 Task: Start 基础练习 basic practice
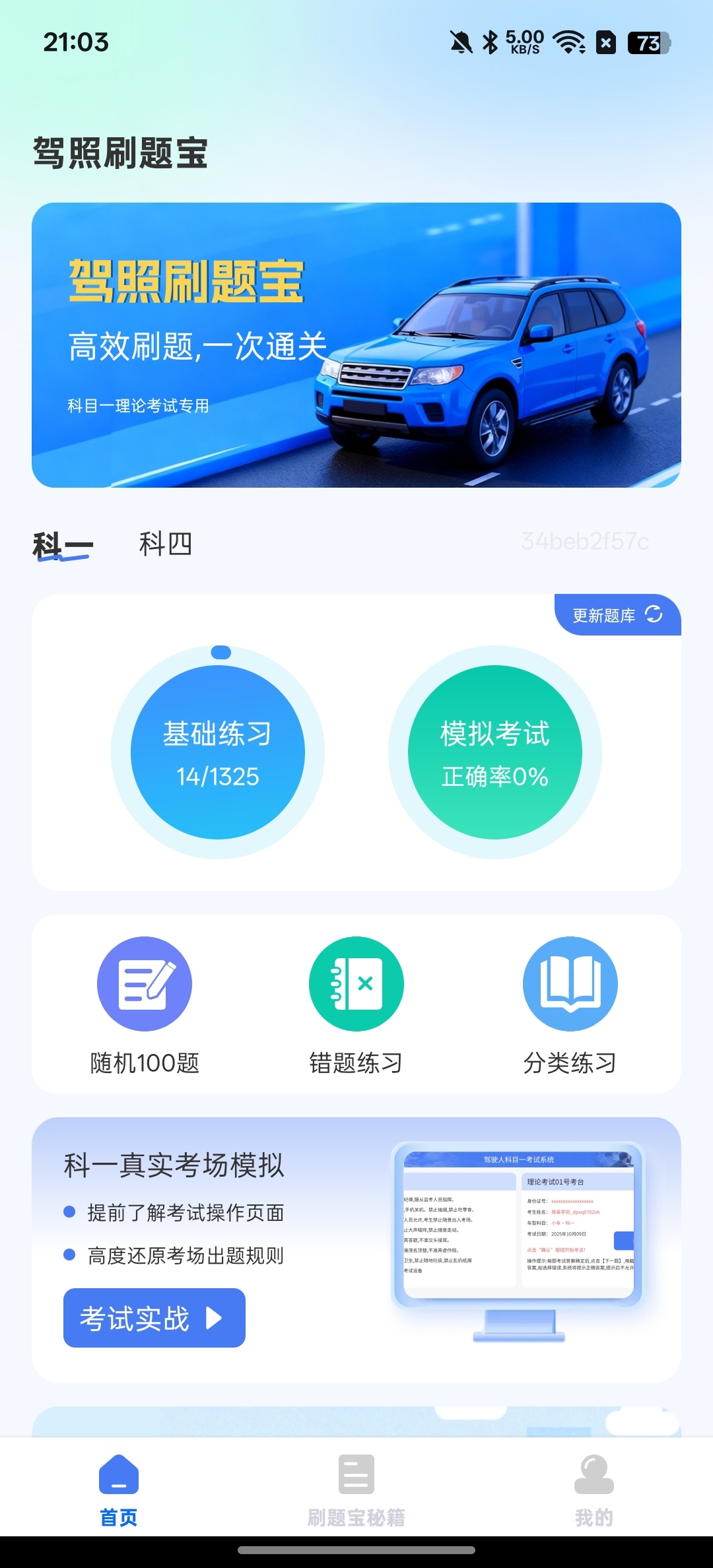point(218,752)
